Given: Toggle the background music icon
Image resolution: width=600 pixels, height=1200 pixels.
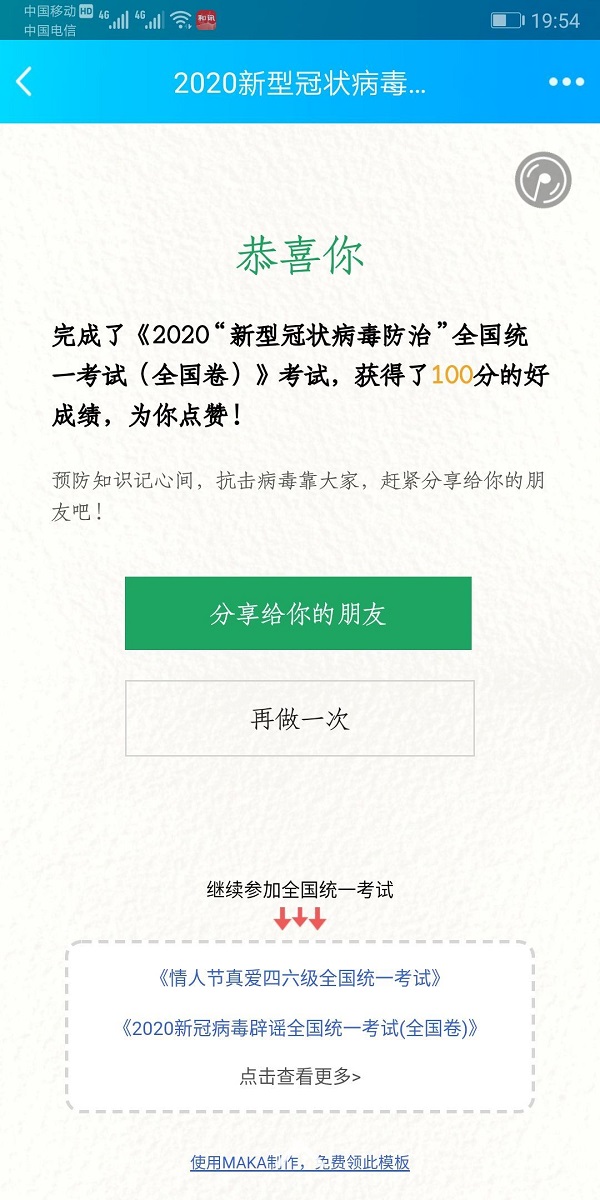Looking at the screenshot, I should 543,181.
